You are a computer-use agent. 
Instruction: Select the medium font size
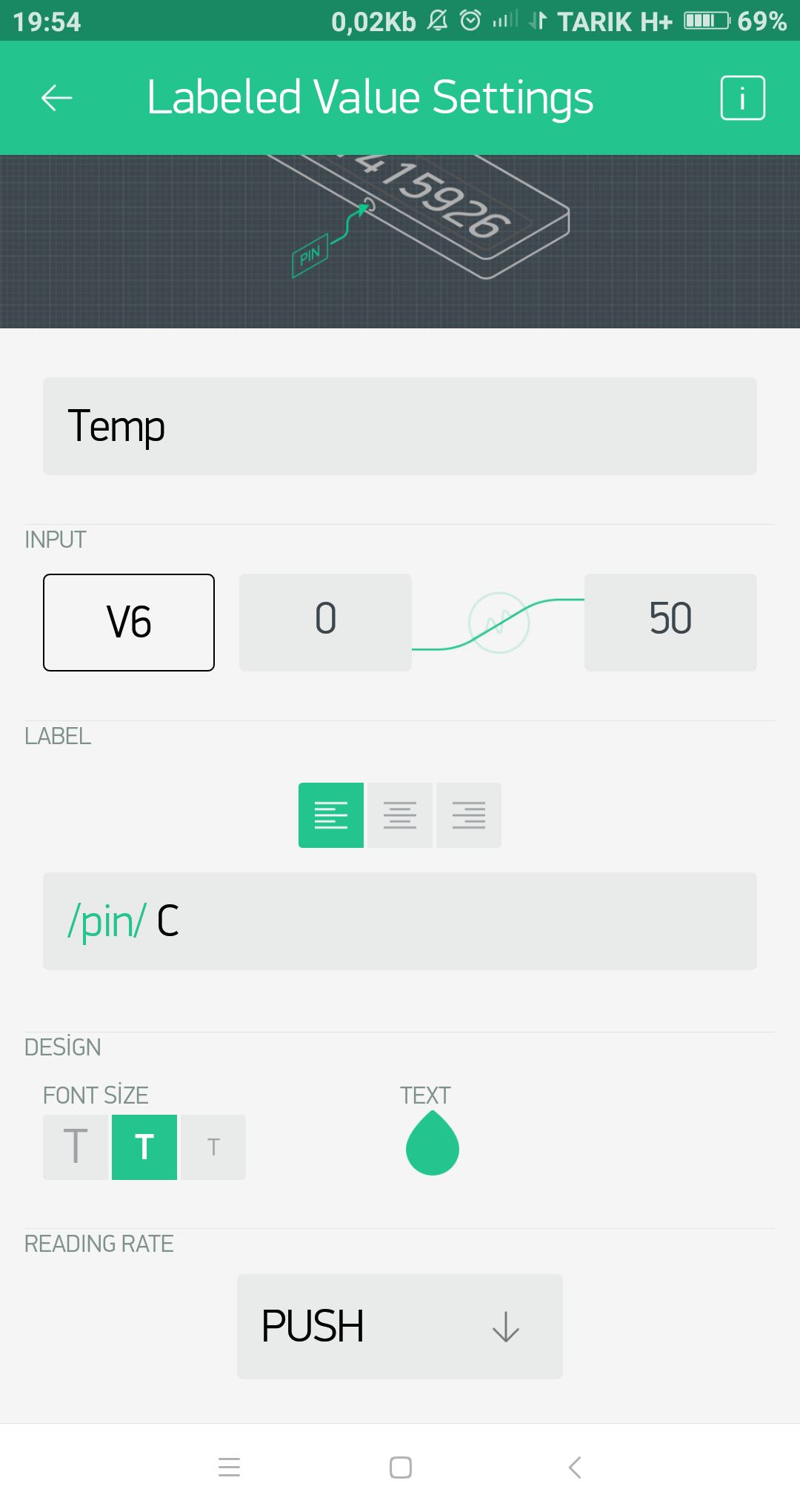click(x=144, y=1147)
